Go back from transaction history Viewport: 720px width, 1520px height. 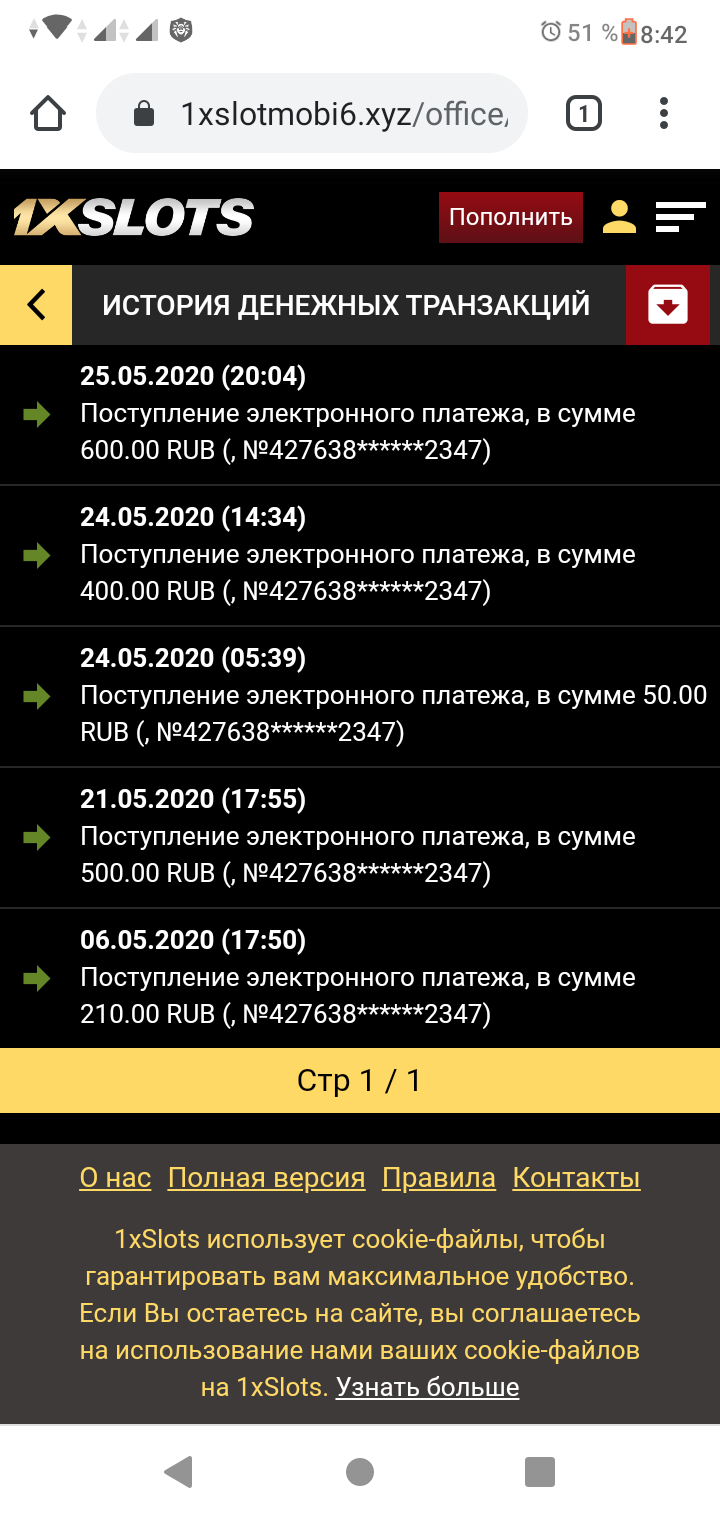(x=36, y=305)
